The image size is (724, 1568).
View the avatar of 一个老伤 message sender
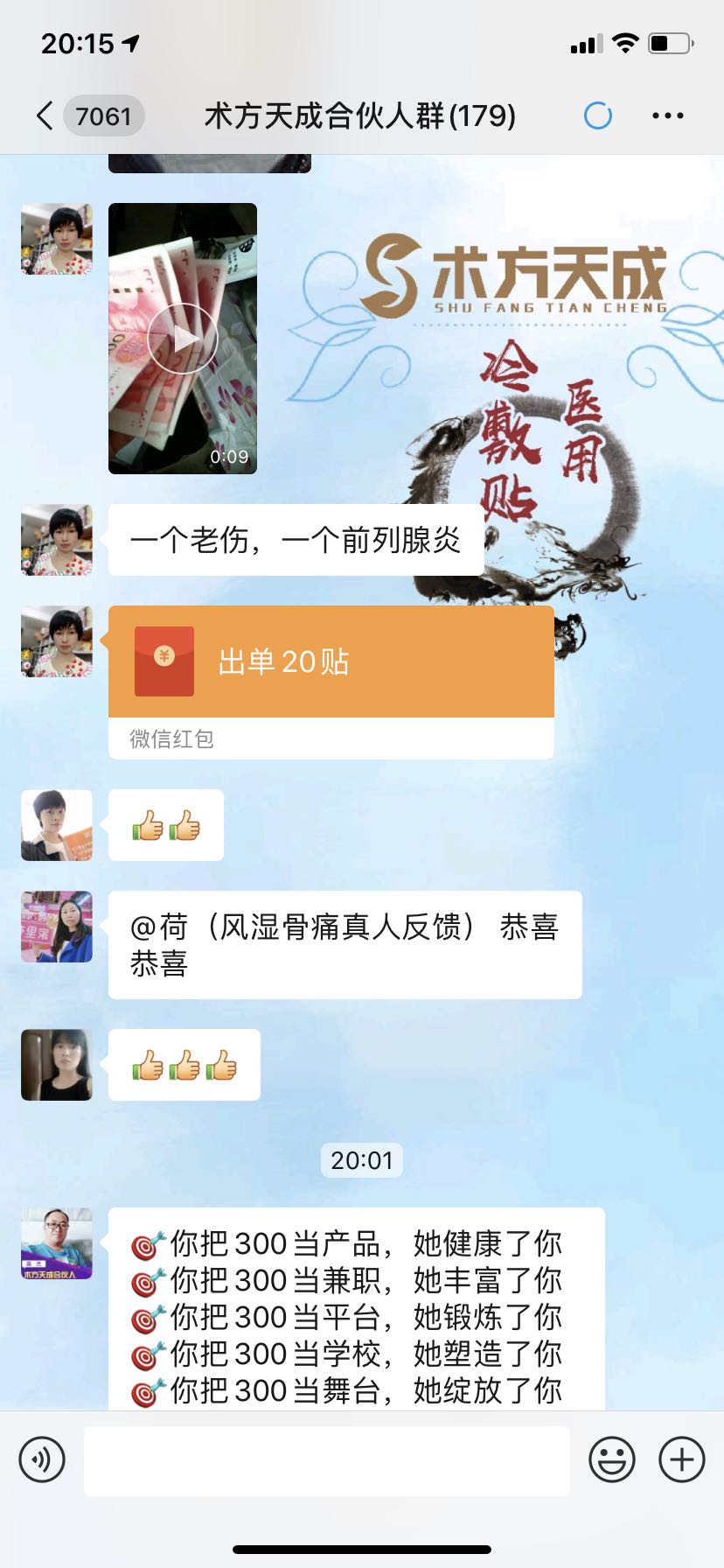pos(57,540)
